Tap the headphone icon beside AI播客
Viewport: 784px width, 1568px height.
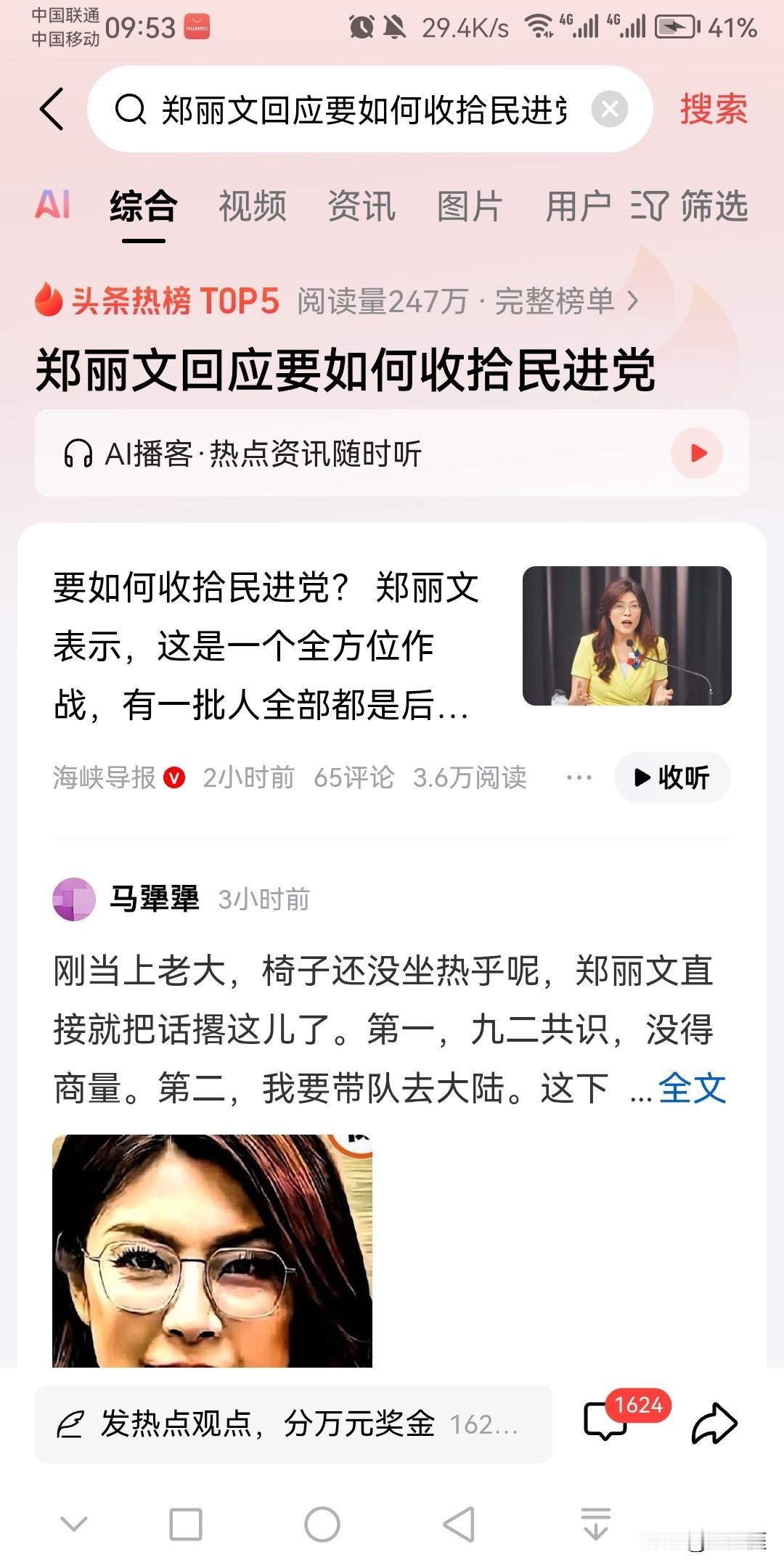80,452
